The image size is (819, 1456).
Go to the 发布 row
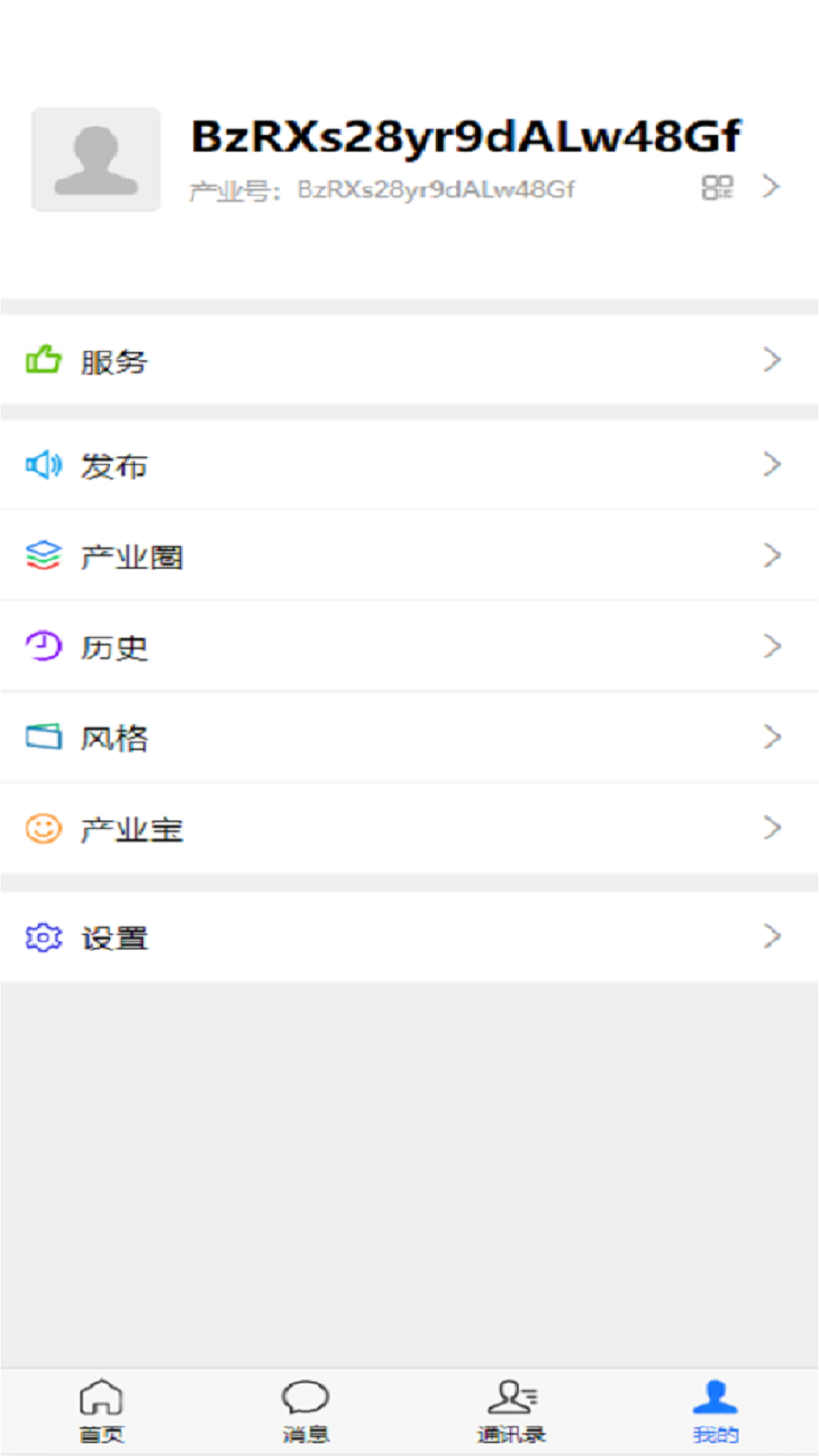point(409,465)
